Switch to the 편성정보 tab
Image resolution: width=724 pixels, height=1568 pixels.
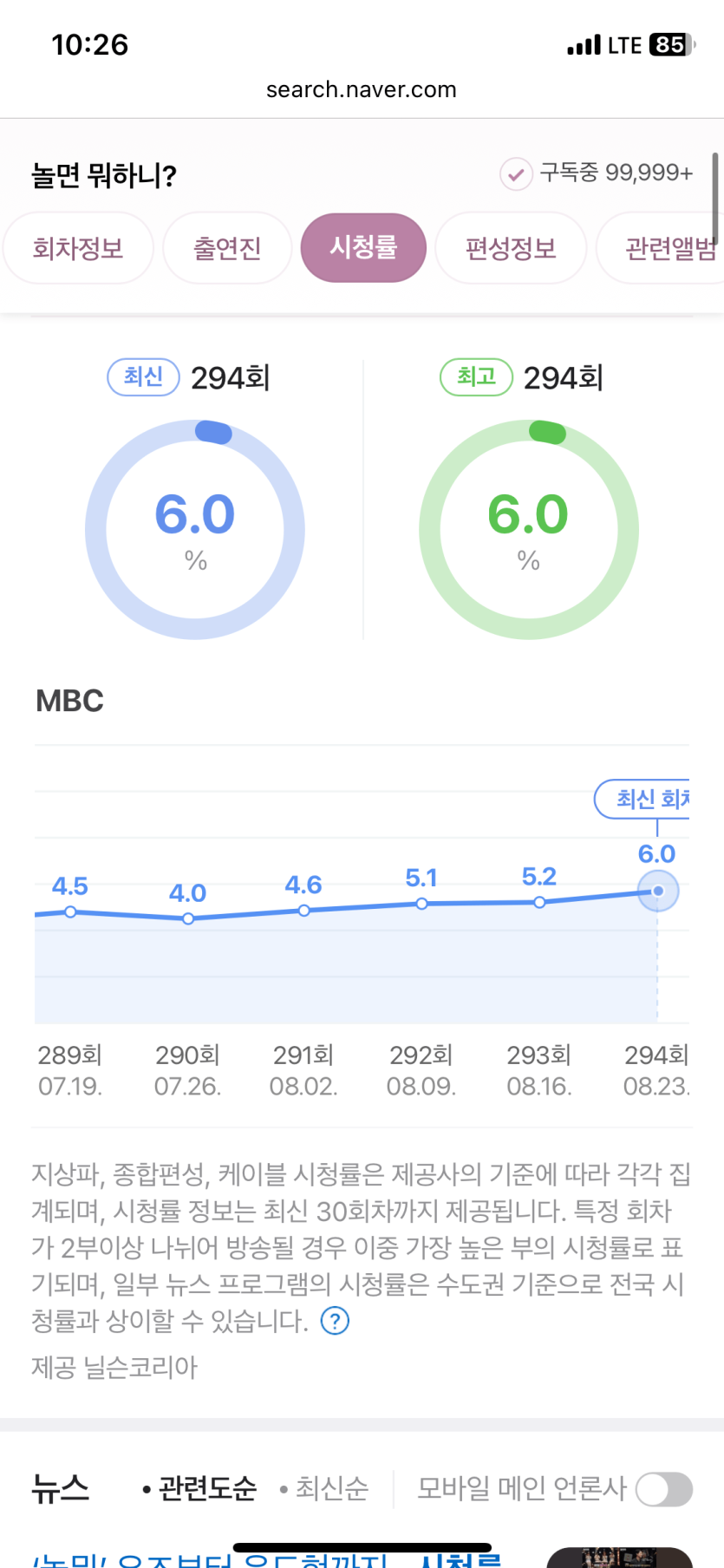pyautogui.click(x=511, y=248)
